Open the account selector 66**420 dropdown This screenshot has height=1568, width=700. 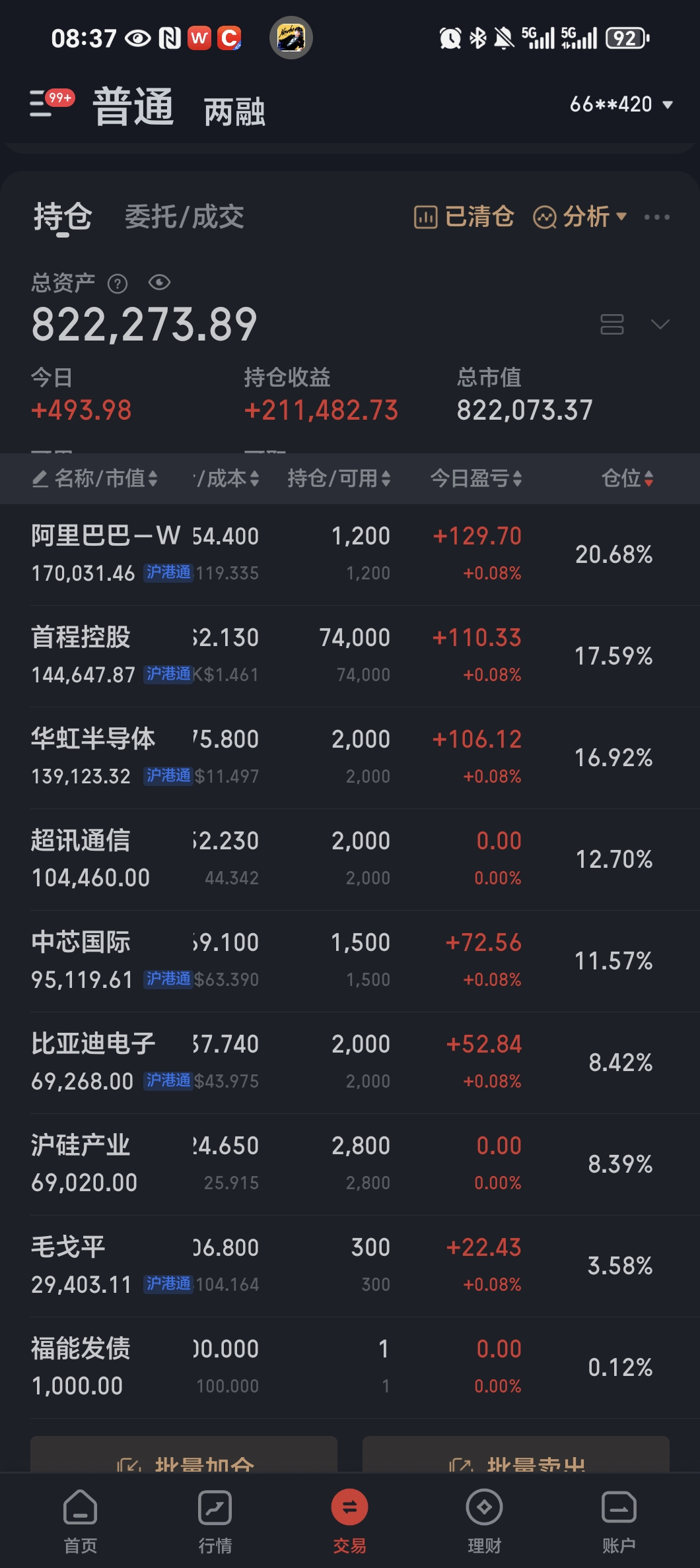(x=621, y=104)
